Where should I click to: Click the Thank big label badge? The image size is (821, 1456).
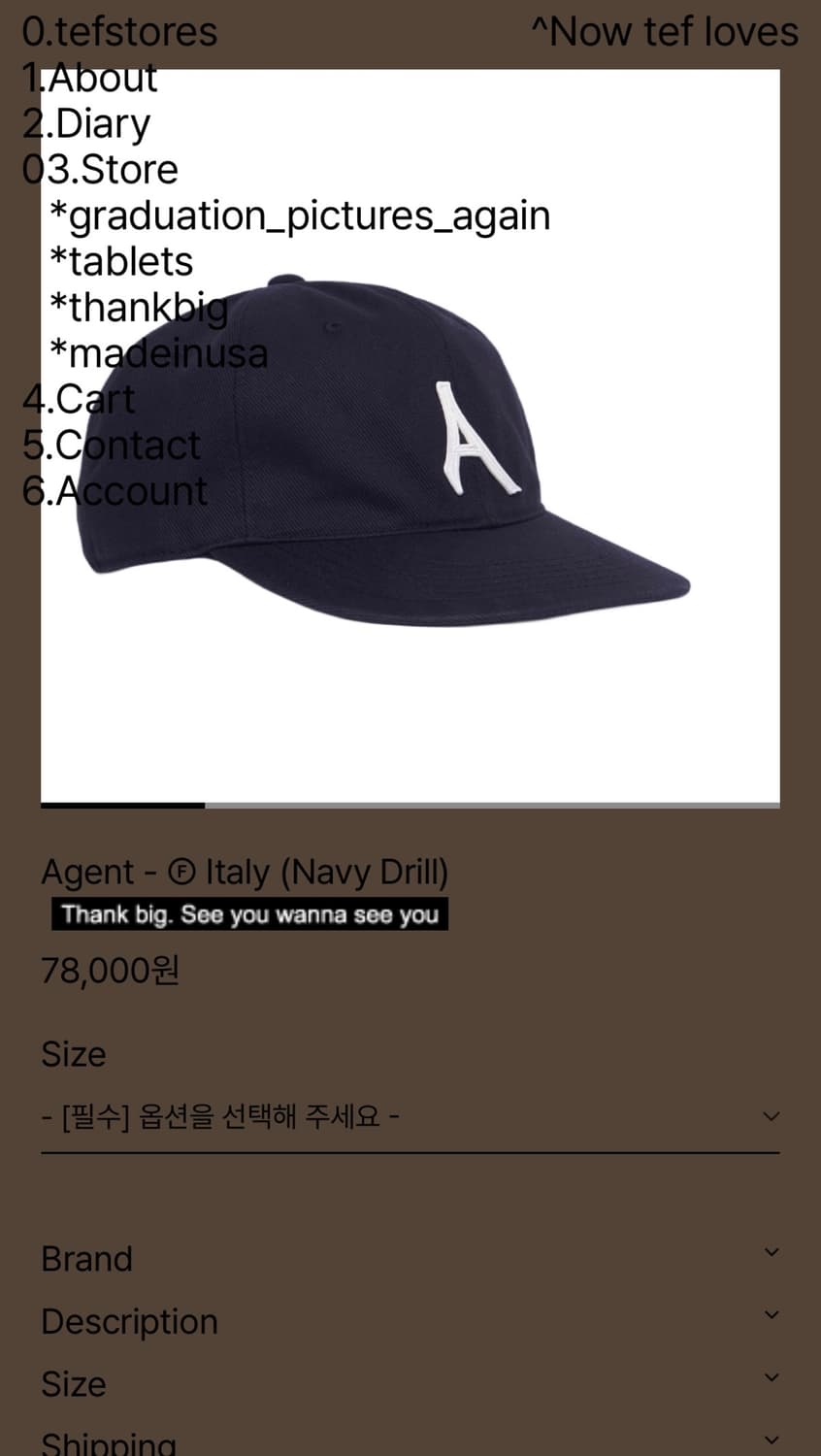(249, 913)
